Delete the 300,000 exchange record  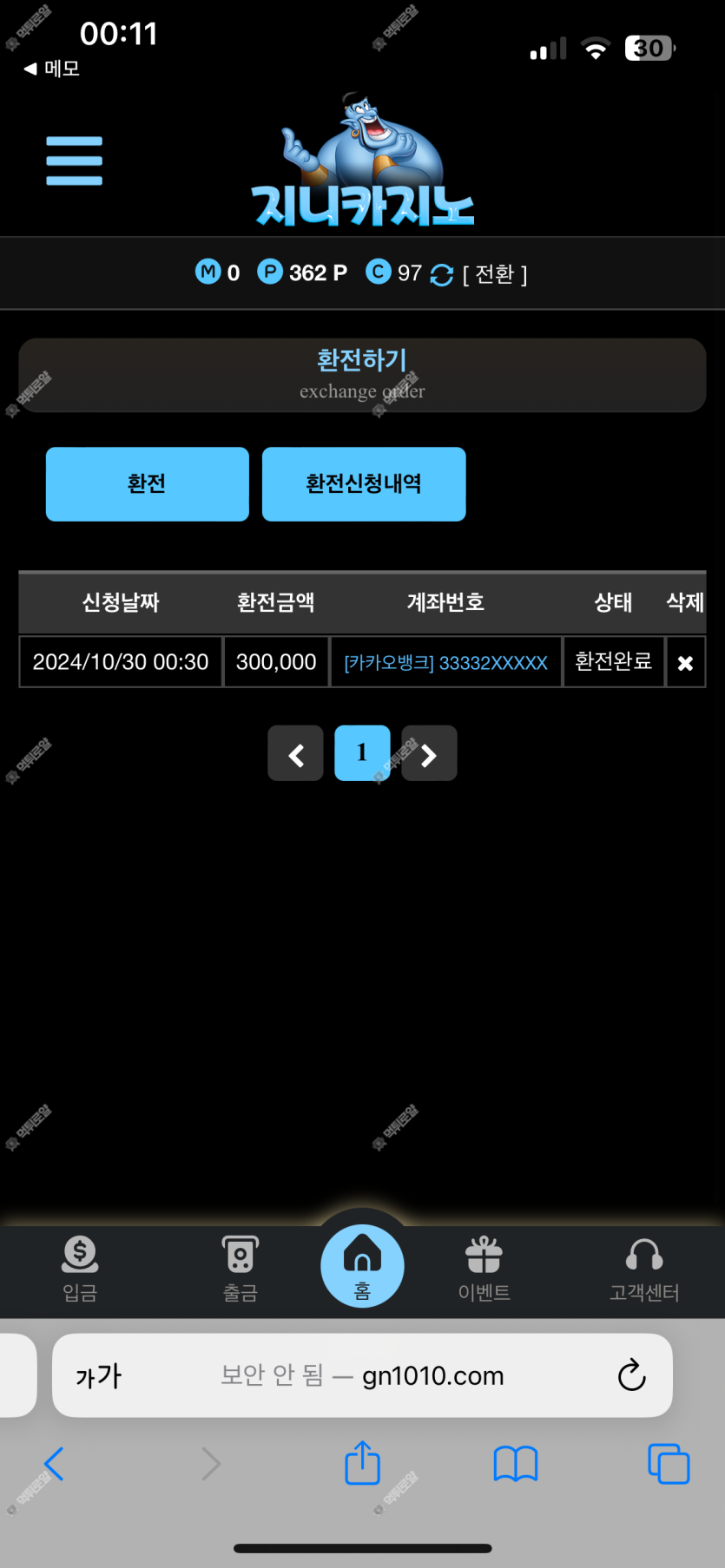(685, 663)
